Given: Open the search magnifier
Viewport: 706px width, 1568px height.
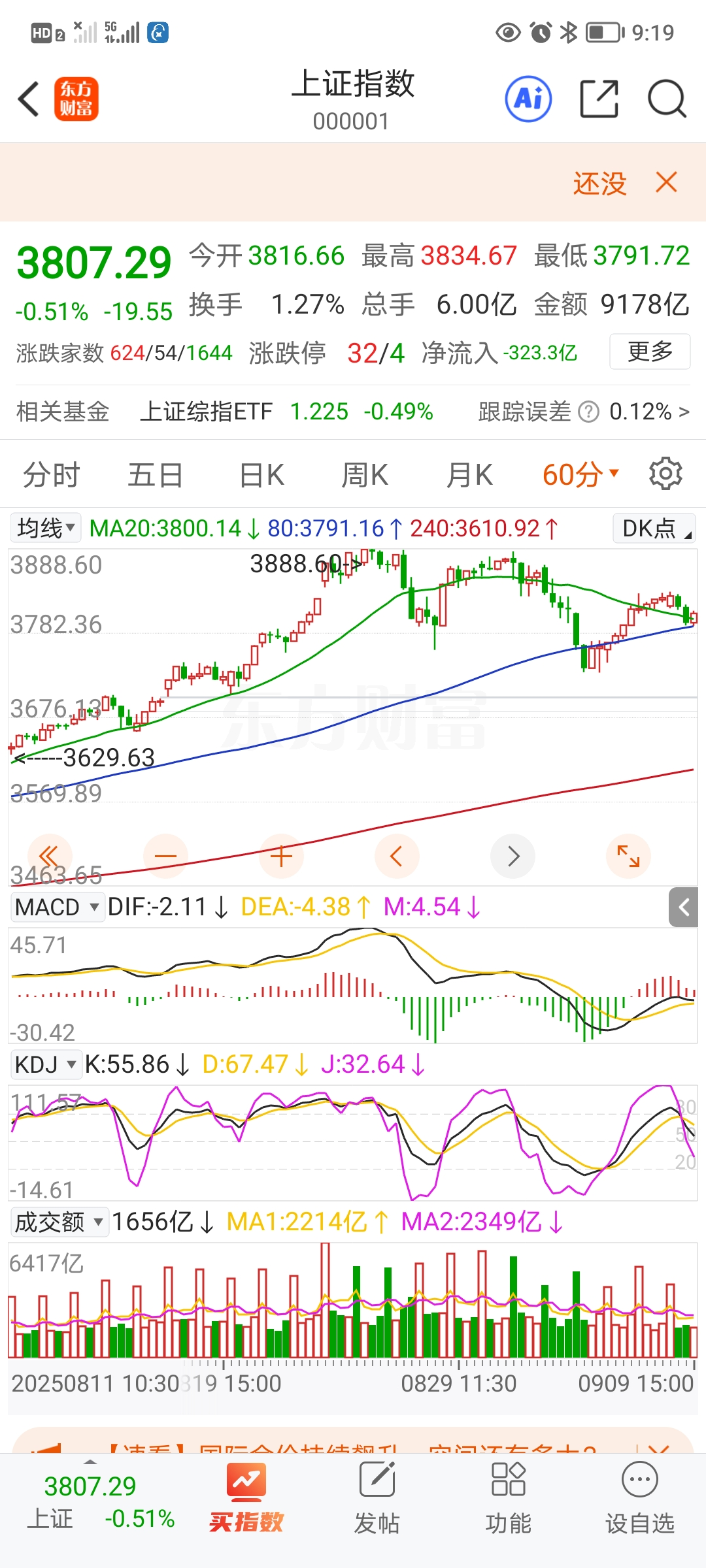Looking at the screenshot, I should [x=666, y=99].
